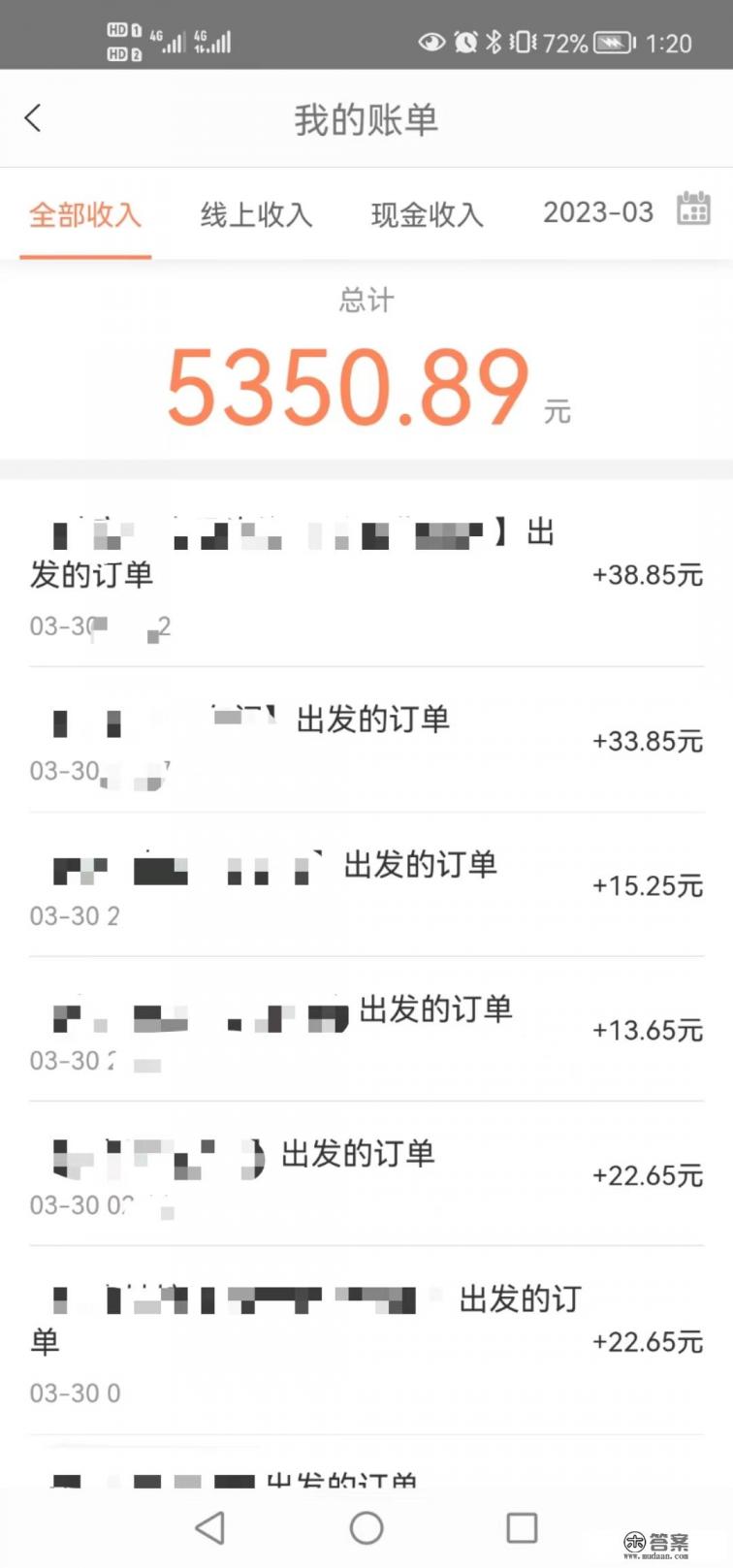
Task: Tap the order entry earning +38.85元
Action: click(x=366, y=572)
